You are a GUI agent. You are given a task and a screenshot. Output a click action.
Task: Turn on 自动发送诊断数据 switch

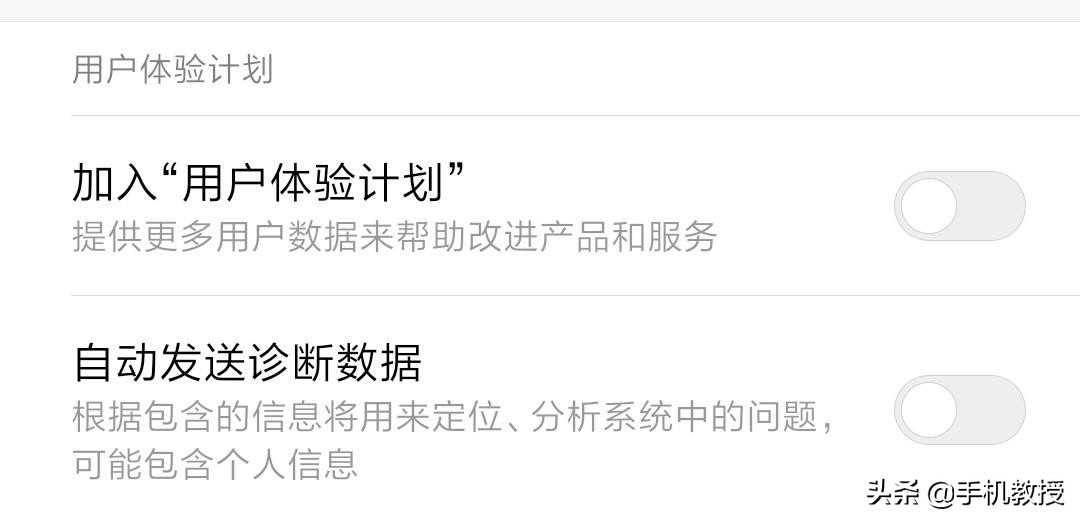pos(959,410)
